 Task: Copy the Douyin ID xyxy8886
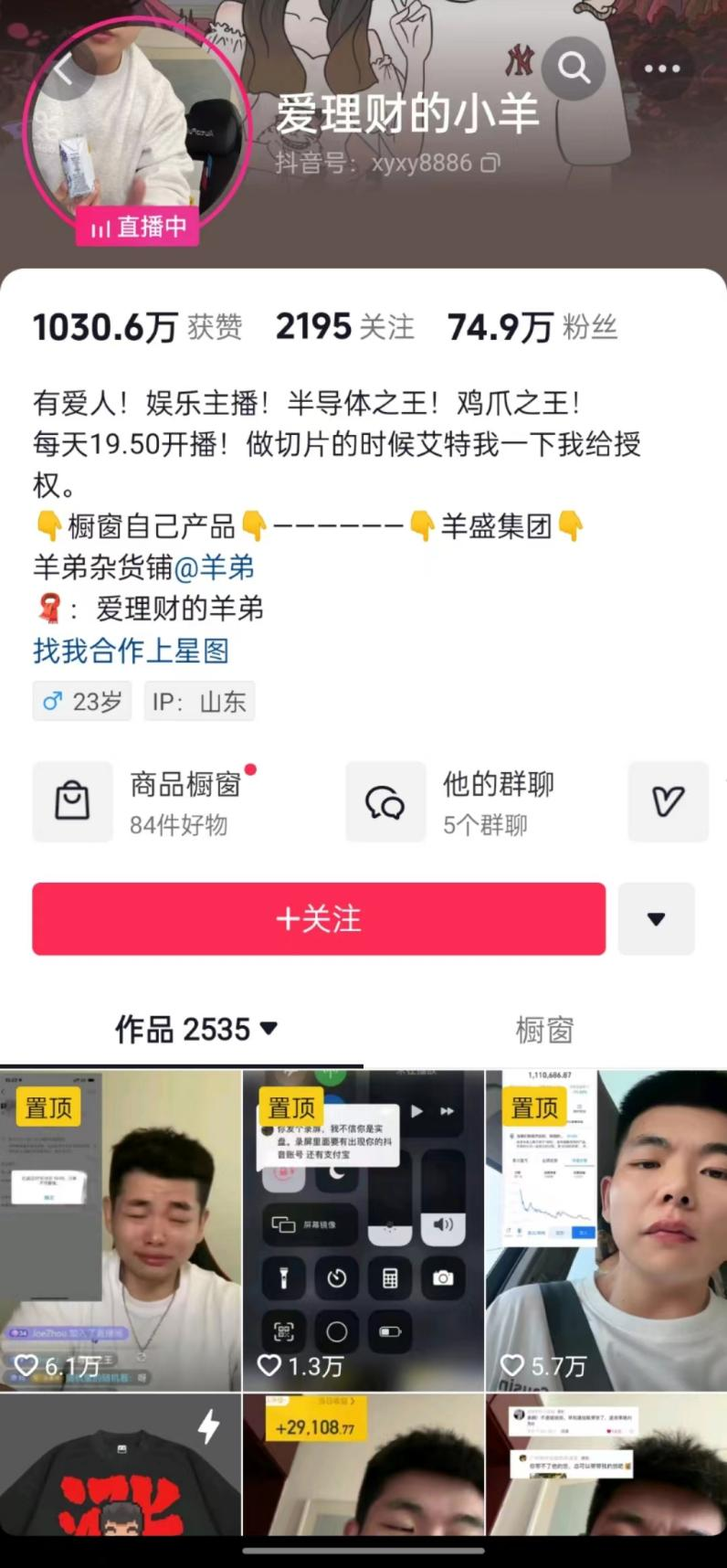pyautogui.click(x=491, y=164)
